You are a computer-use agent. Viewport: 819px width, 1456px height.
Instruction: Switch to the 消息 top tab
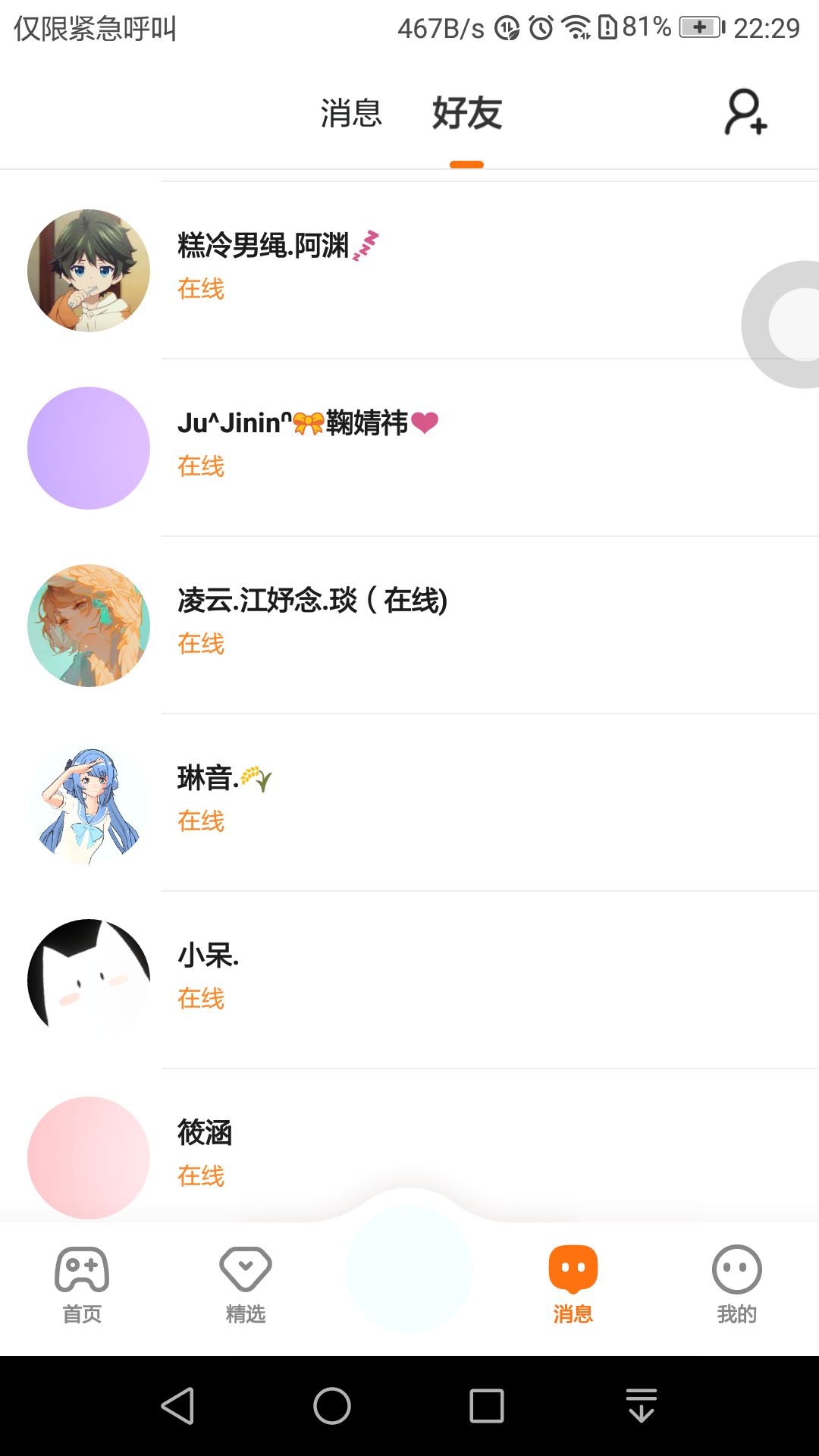(x=351, y=114)
